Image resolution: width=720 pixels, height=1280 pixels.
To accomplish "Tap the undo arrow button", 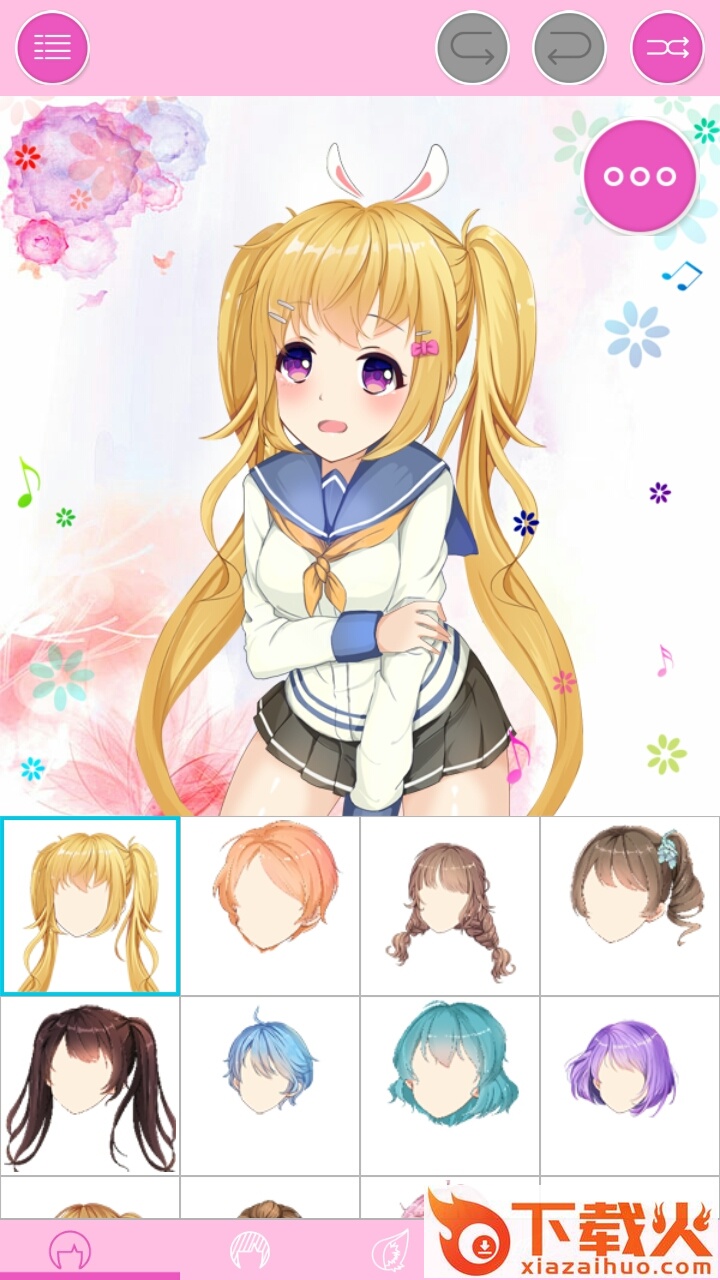I will [569, 47].
